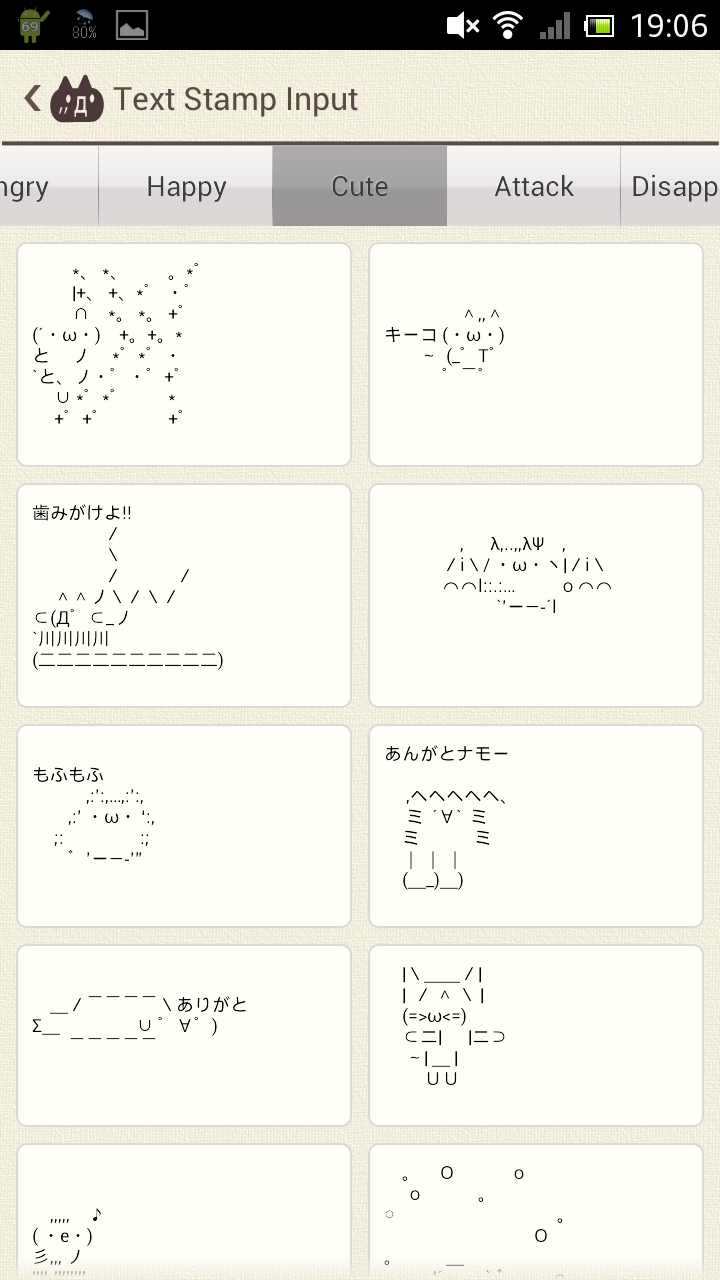The width and height of the screenshot is (720, 1280).
Task: Switch to the Happy tab
Action: point(186,187)
